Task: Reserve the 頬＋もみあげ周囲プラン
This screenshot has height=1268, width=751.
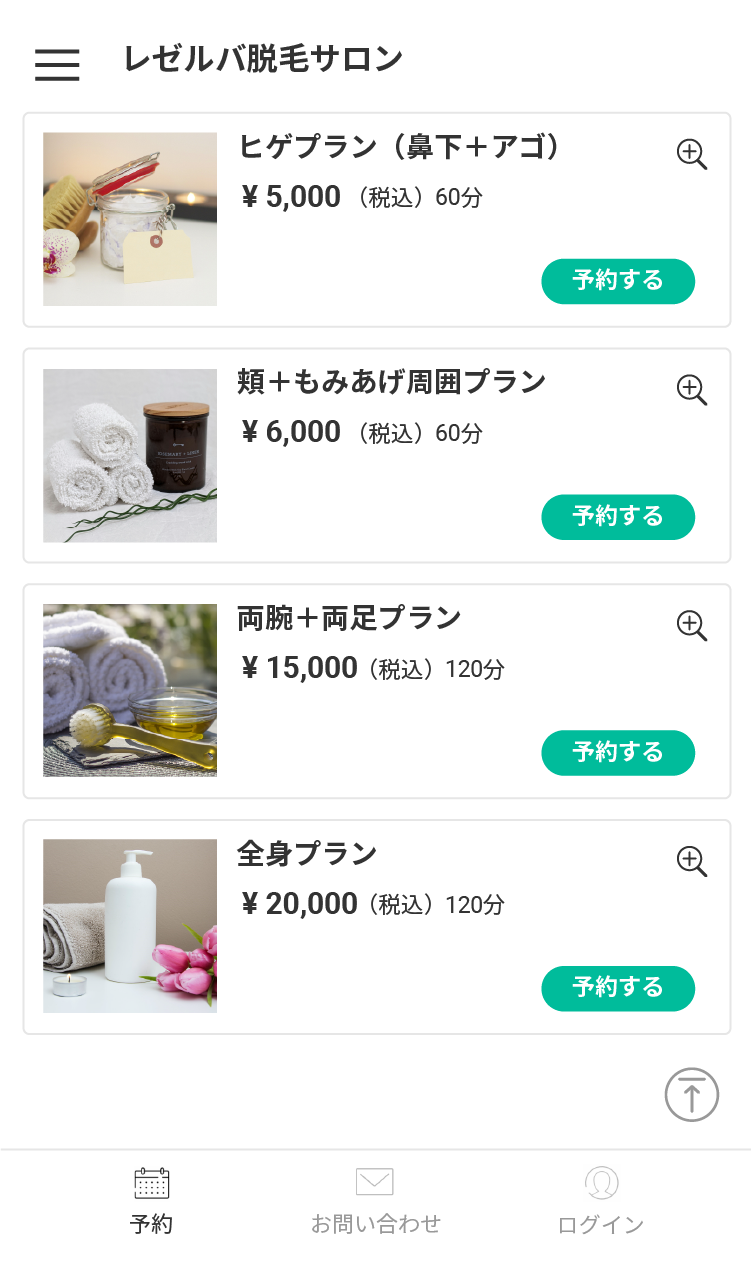Action: [618, 517]
